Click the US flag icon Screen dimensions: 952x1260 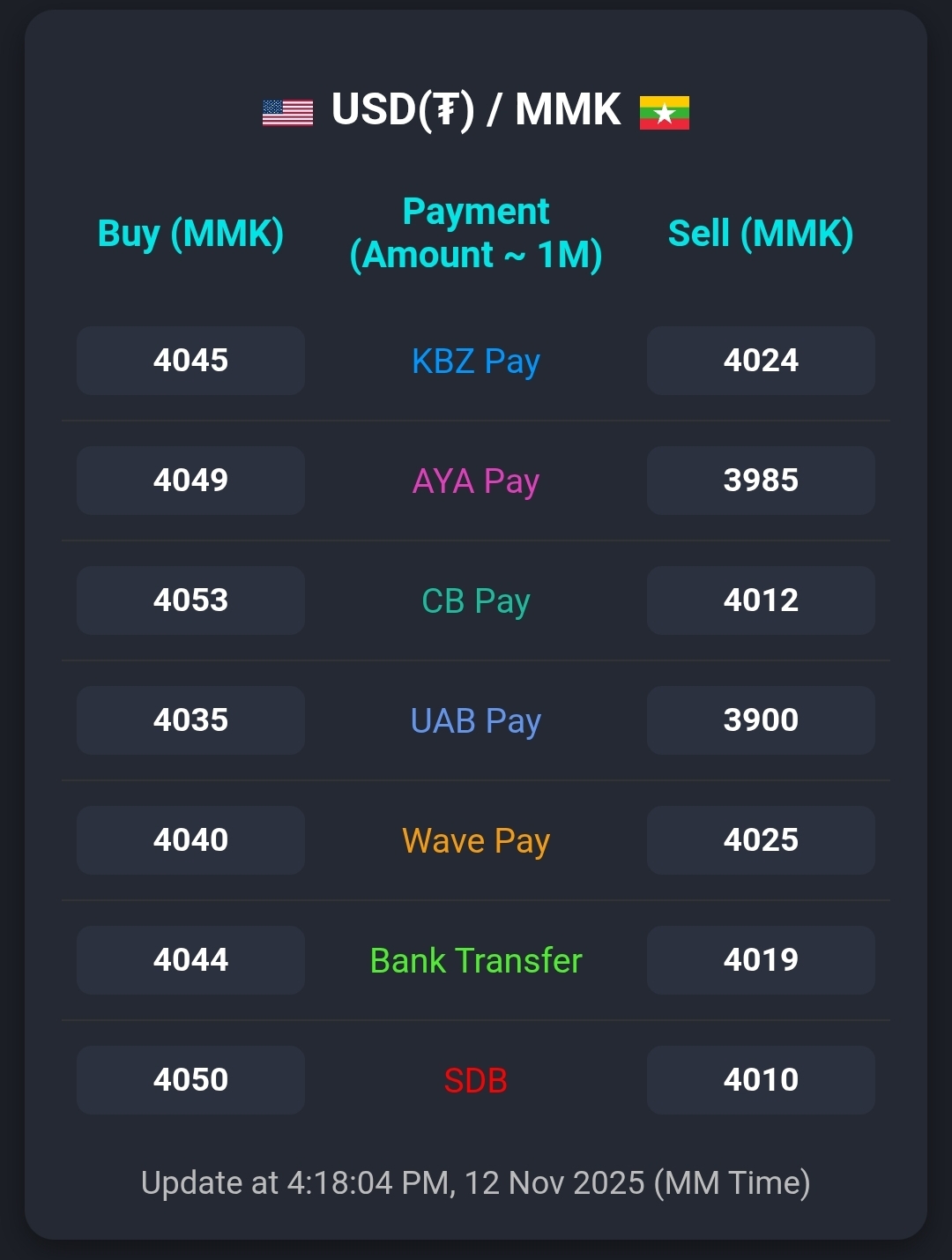[287, 111]
